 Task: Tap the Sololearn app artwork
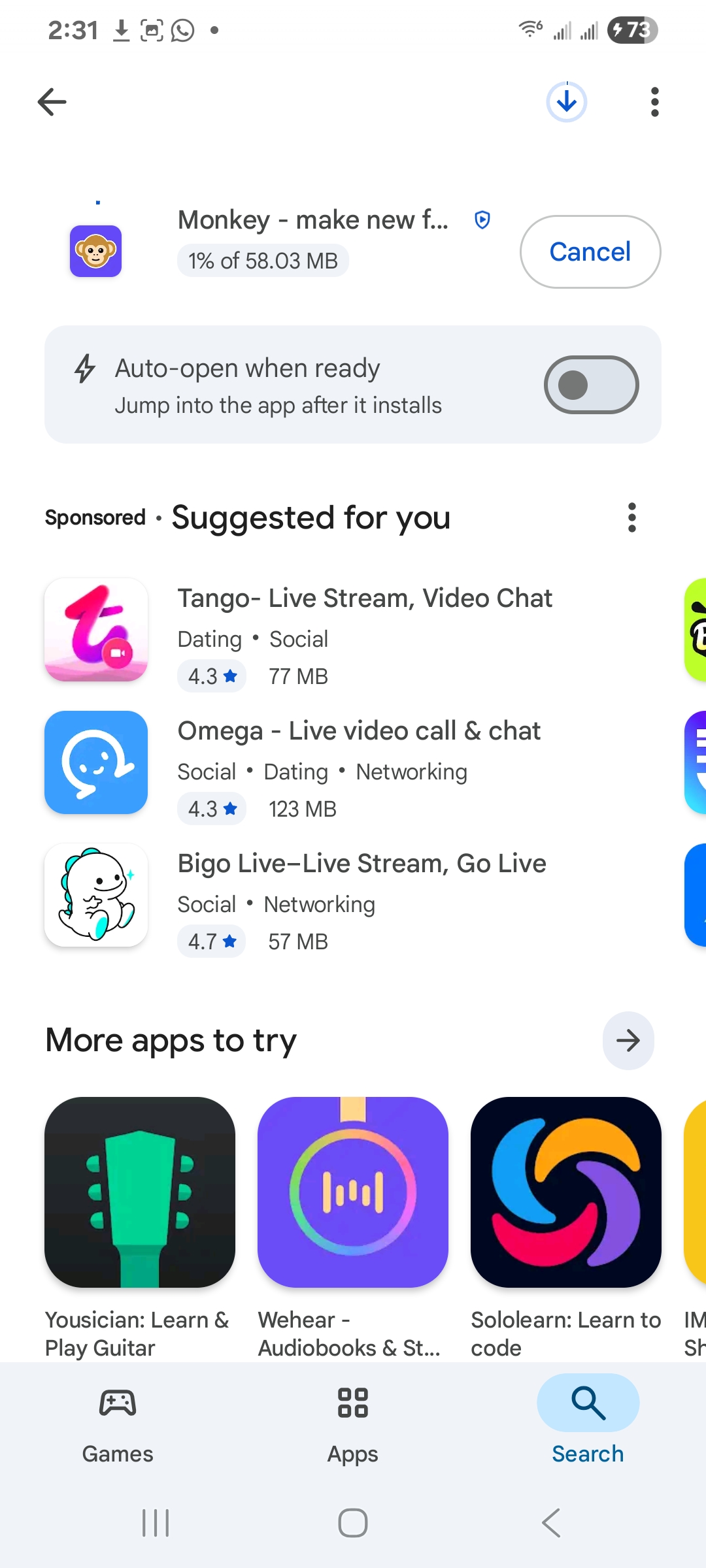(x=565, y=1194)
